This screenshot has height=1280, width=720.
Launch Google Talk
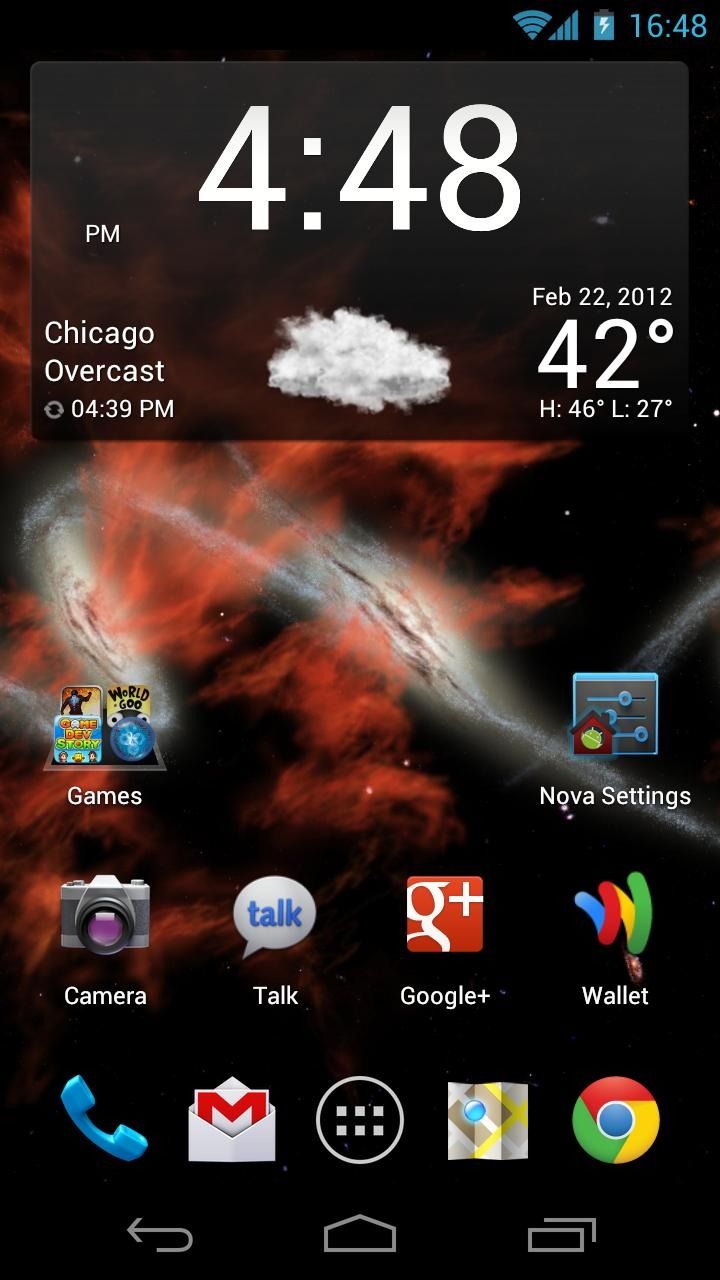[x=274, y=912]
